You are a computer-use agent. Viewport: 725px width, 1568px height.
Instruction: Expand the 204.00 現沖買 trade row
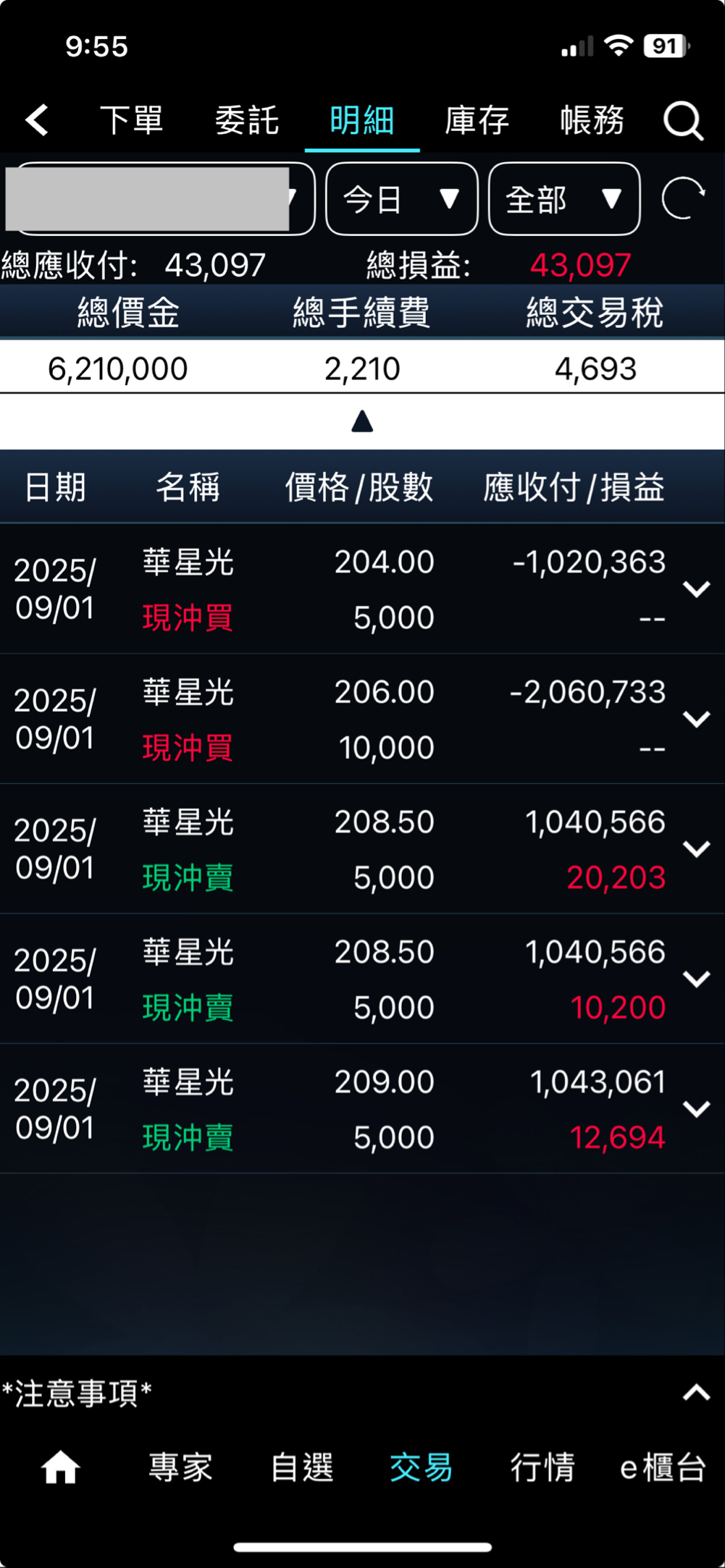[696, 589]
